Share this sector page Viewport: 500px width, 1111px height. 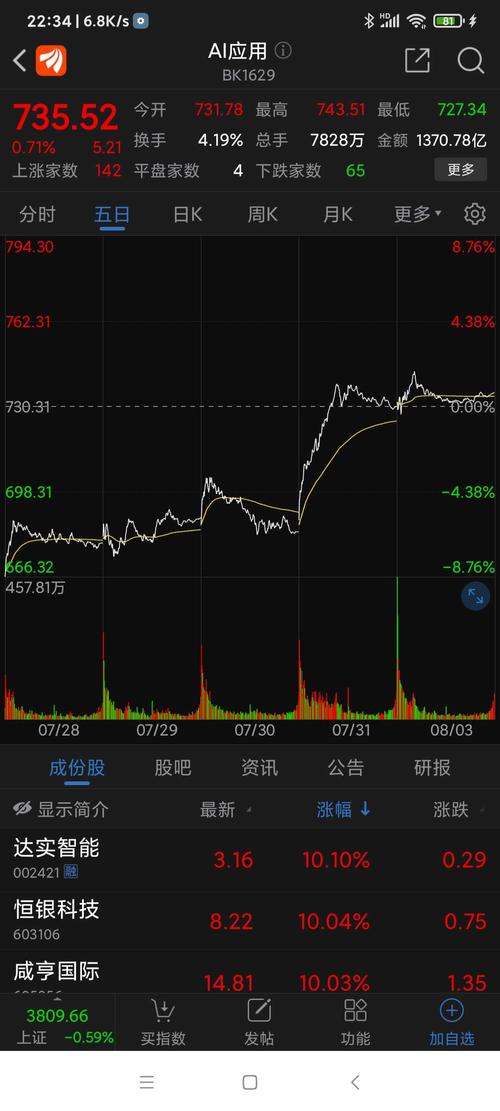pyautogui.click(x=417, y=60)
